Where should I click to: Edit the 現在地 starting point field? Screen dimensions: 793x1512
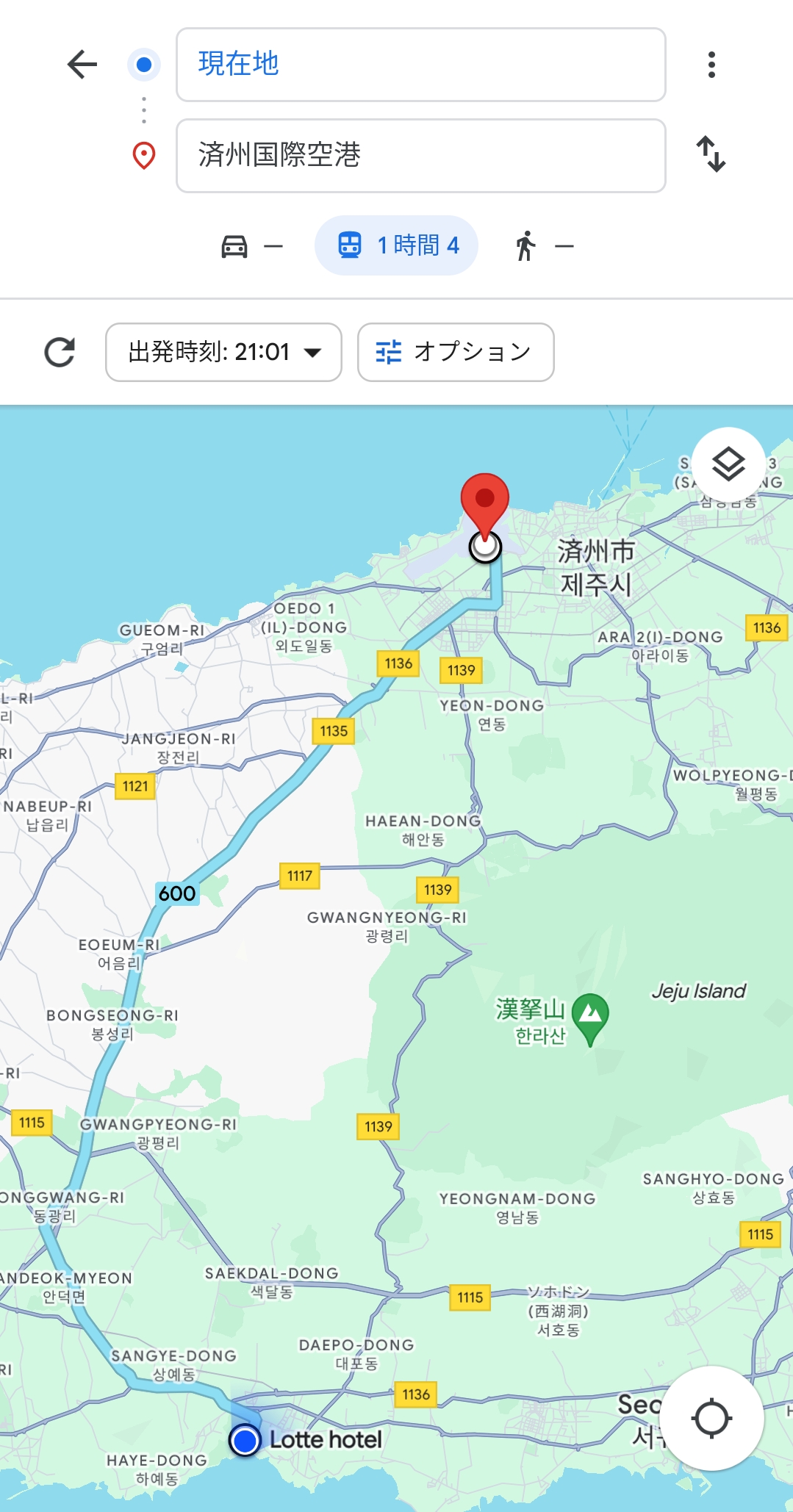[420, 65]
